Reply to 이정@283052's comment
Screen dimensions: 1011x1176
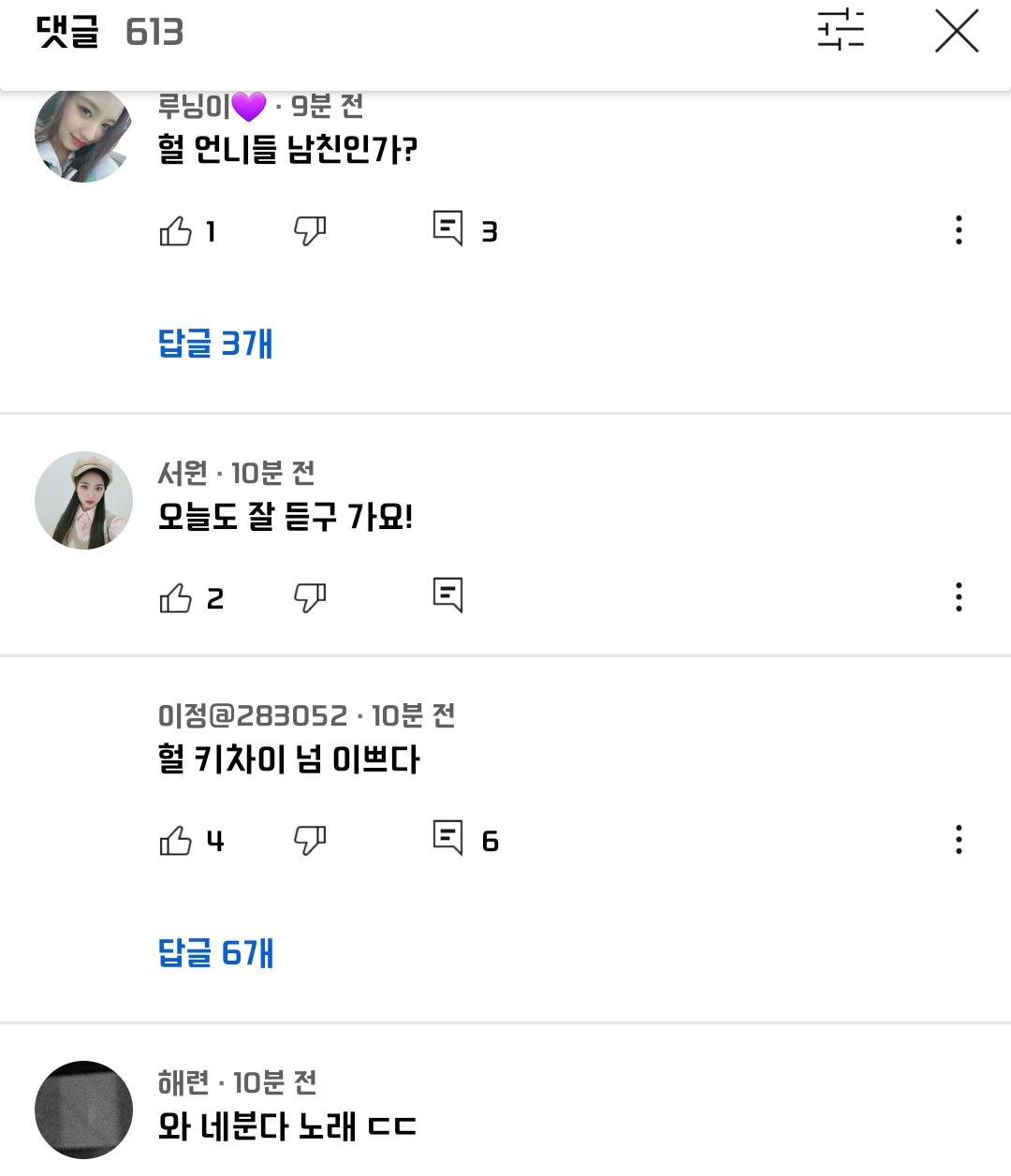(448, 838)
